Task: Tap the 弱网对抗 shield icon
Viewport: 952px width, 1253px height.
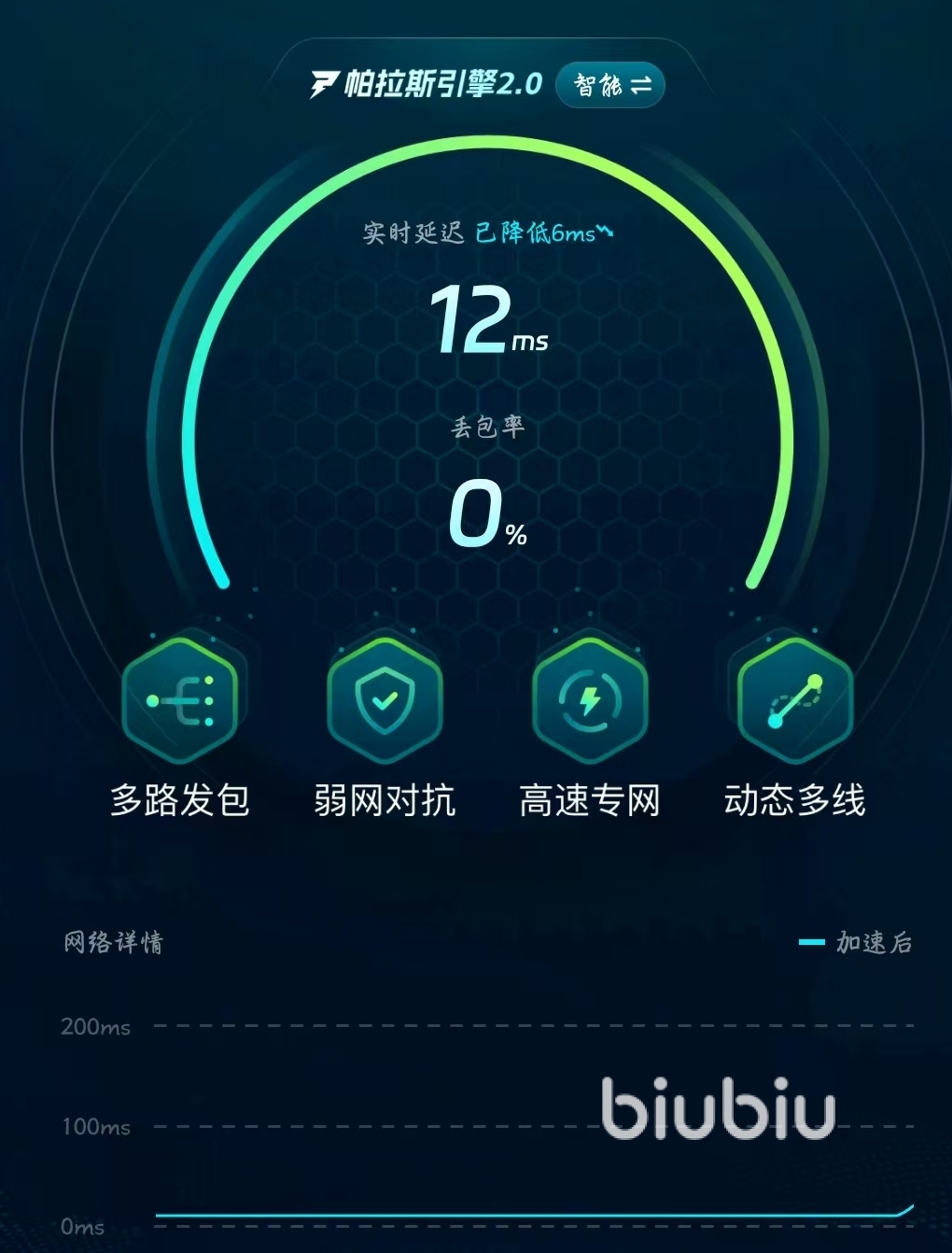Action: point(385,701)
